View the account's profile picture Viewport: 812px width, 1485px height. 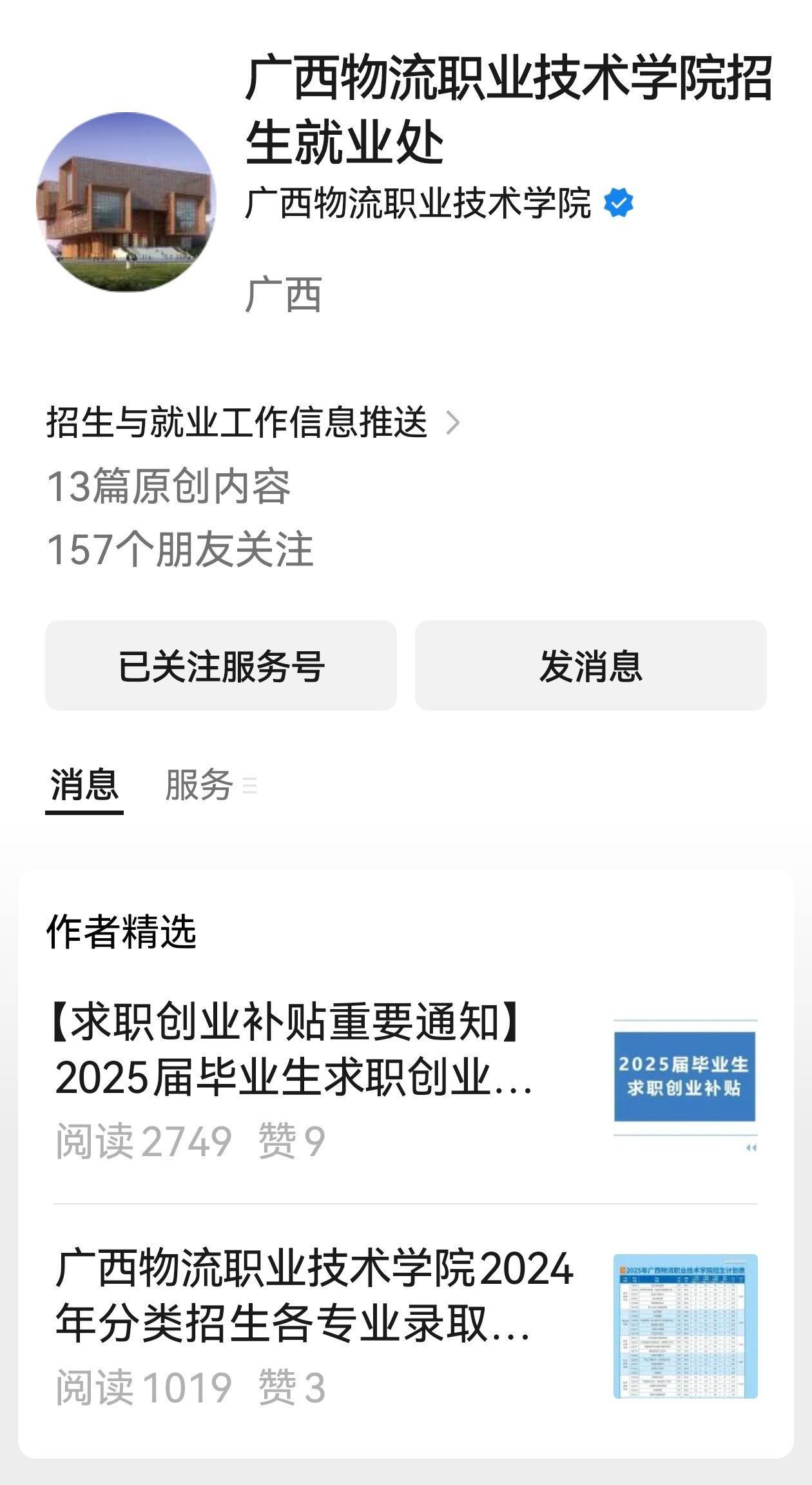tap(126, 202)
